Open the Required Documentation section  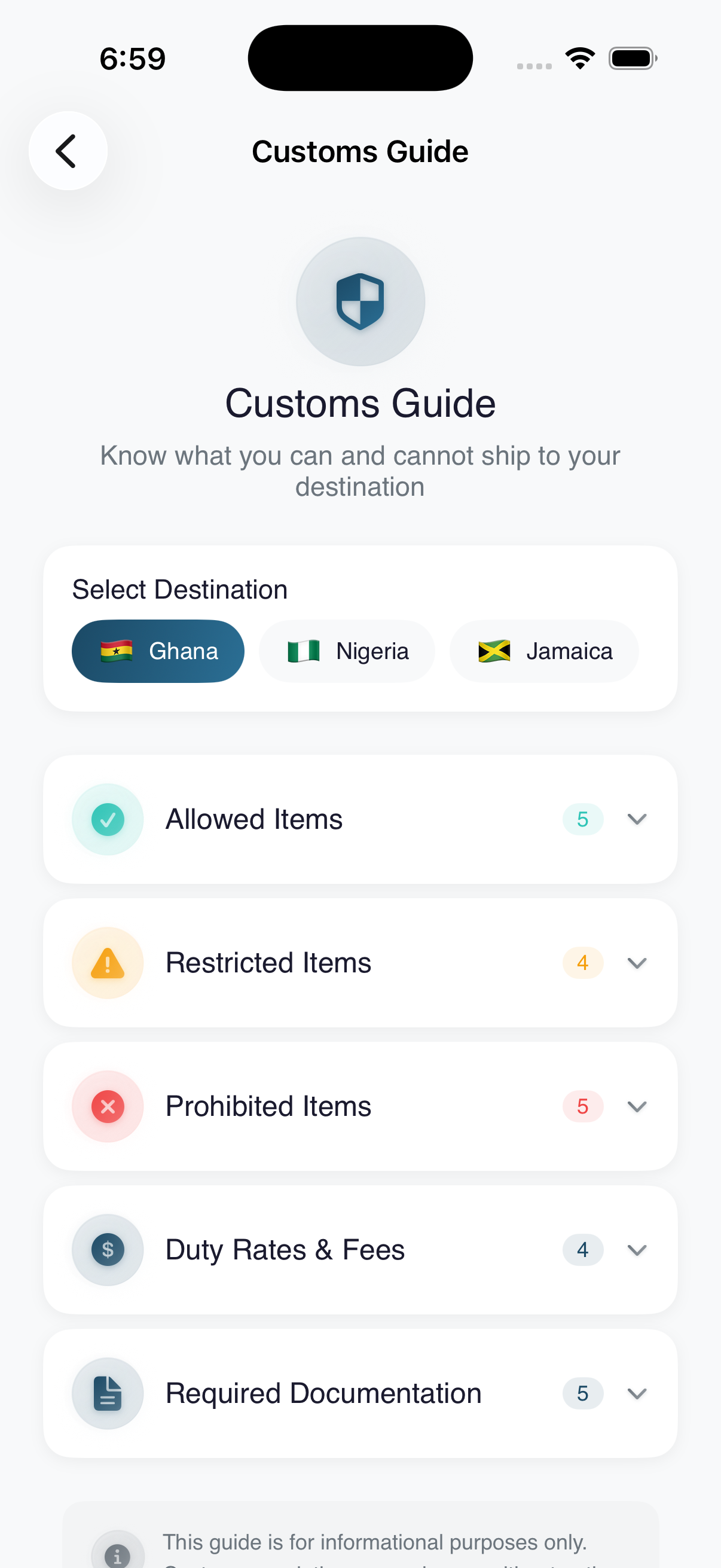[637, 1393]
